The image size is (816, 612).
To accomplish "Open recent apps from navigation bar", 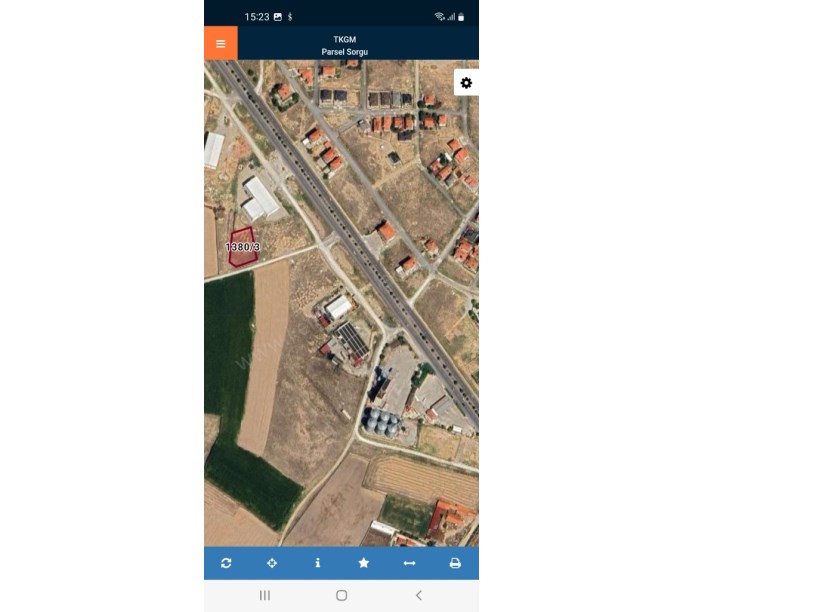I will [x=265, y=595].
